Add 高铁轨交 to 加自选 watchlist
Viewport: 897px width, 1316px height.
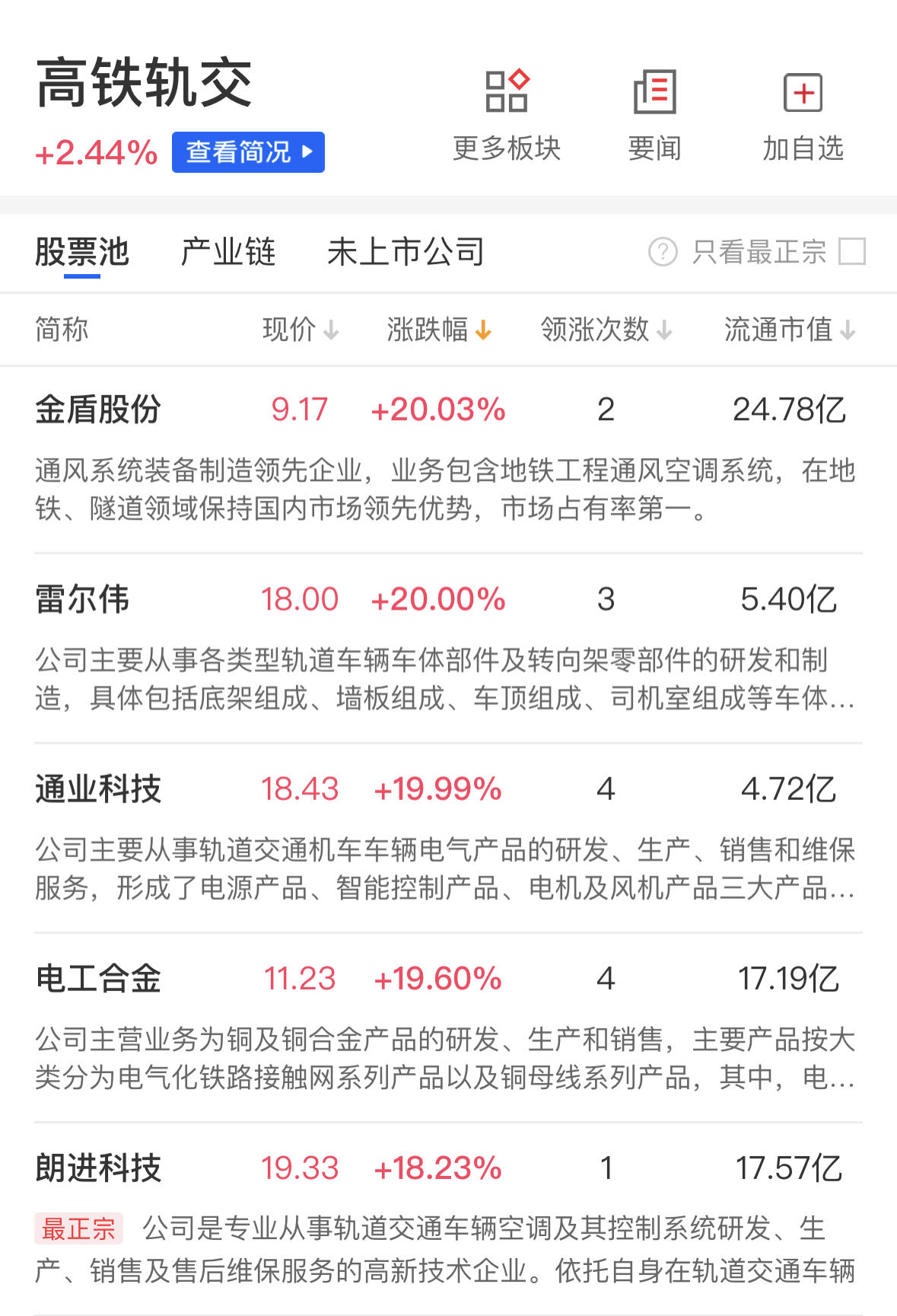tap(803, 114)
